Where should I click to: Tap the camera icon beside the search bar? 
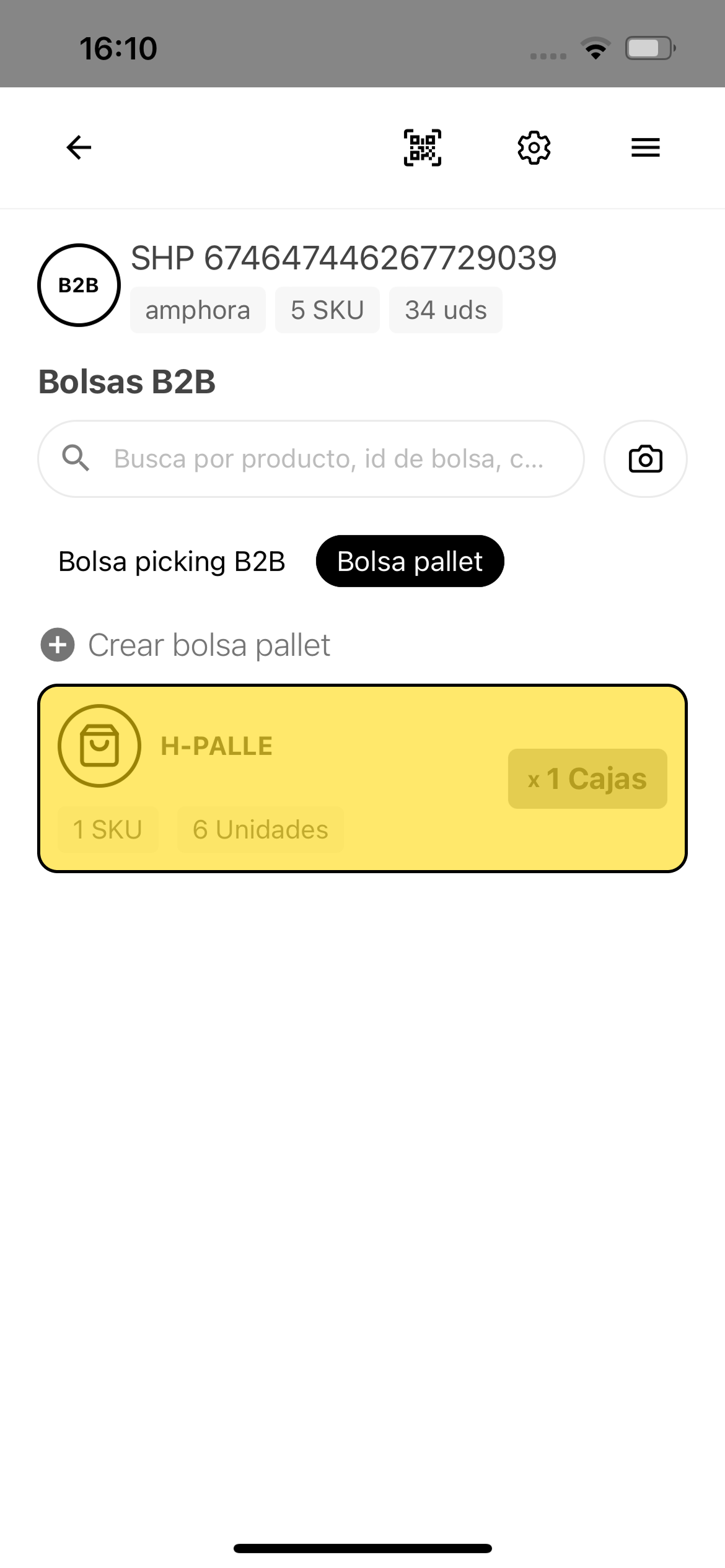point(645,458)
